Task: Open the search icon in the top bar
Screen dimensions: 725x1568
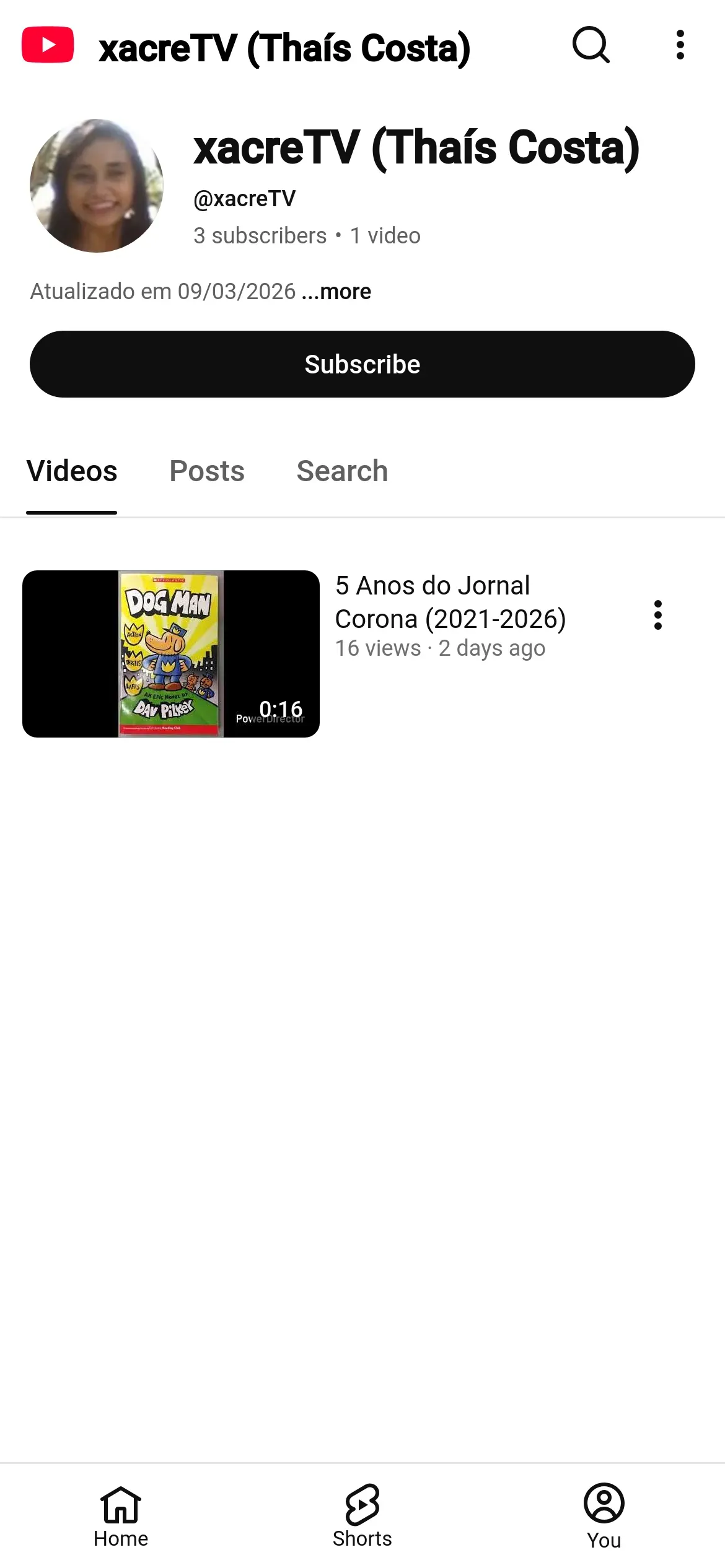Action: coord(591,45)
